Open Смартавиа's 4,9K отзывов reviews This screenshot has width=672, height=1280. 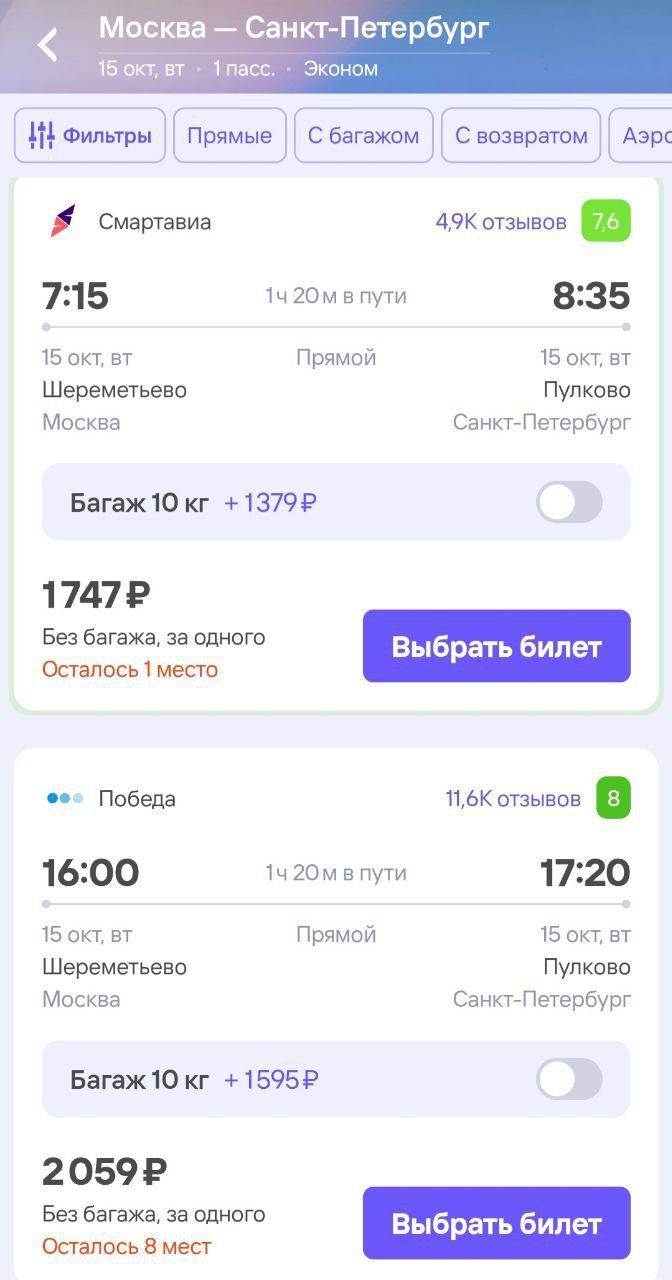501,222
